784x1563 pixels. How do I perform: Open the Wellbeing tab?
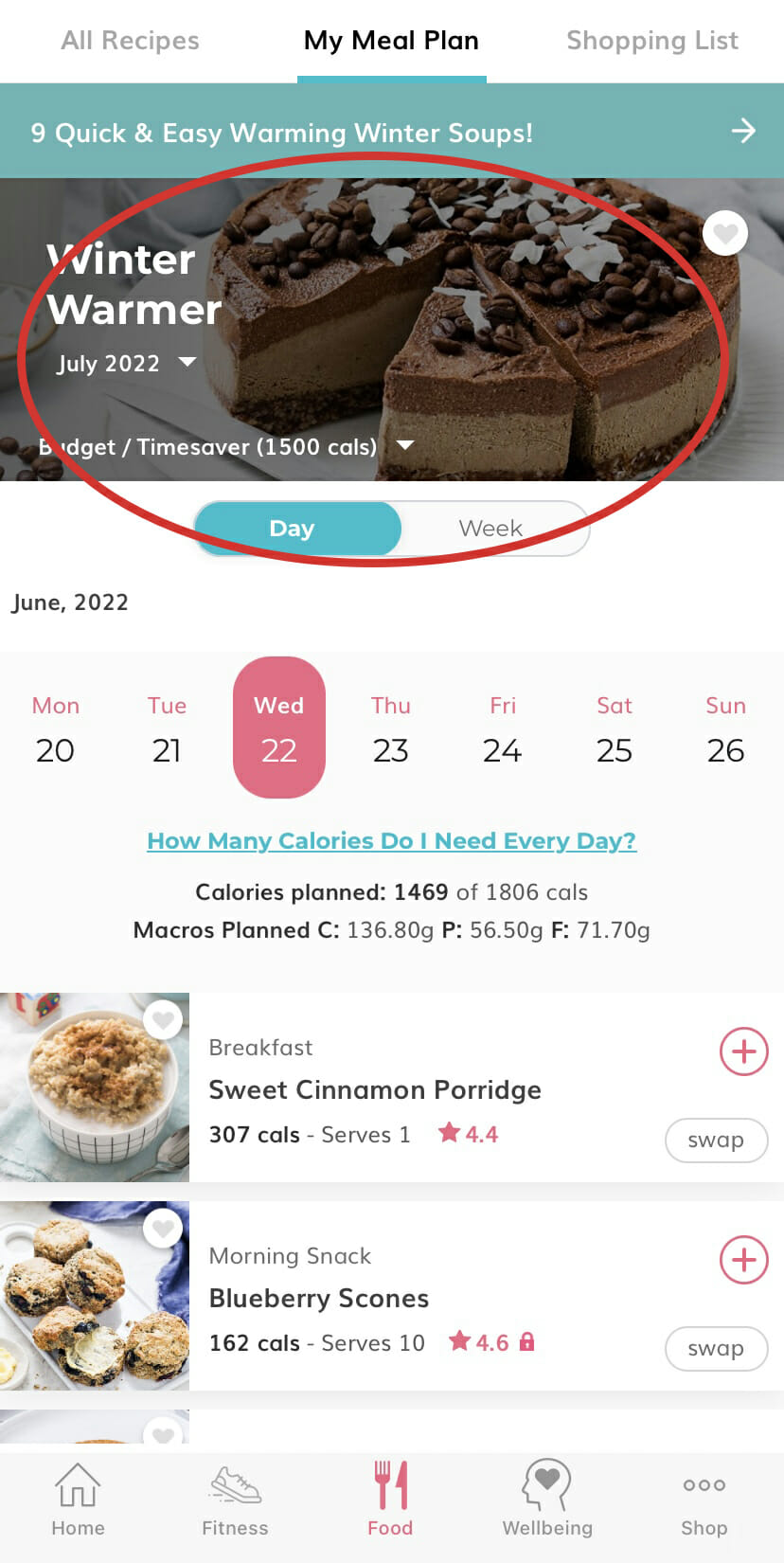click(x=547, y=1499)
